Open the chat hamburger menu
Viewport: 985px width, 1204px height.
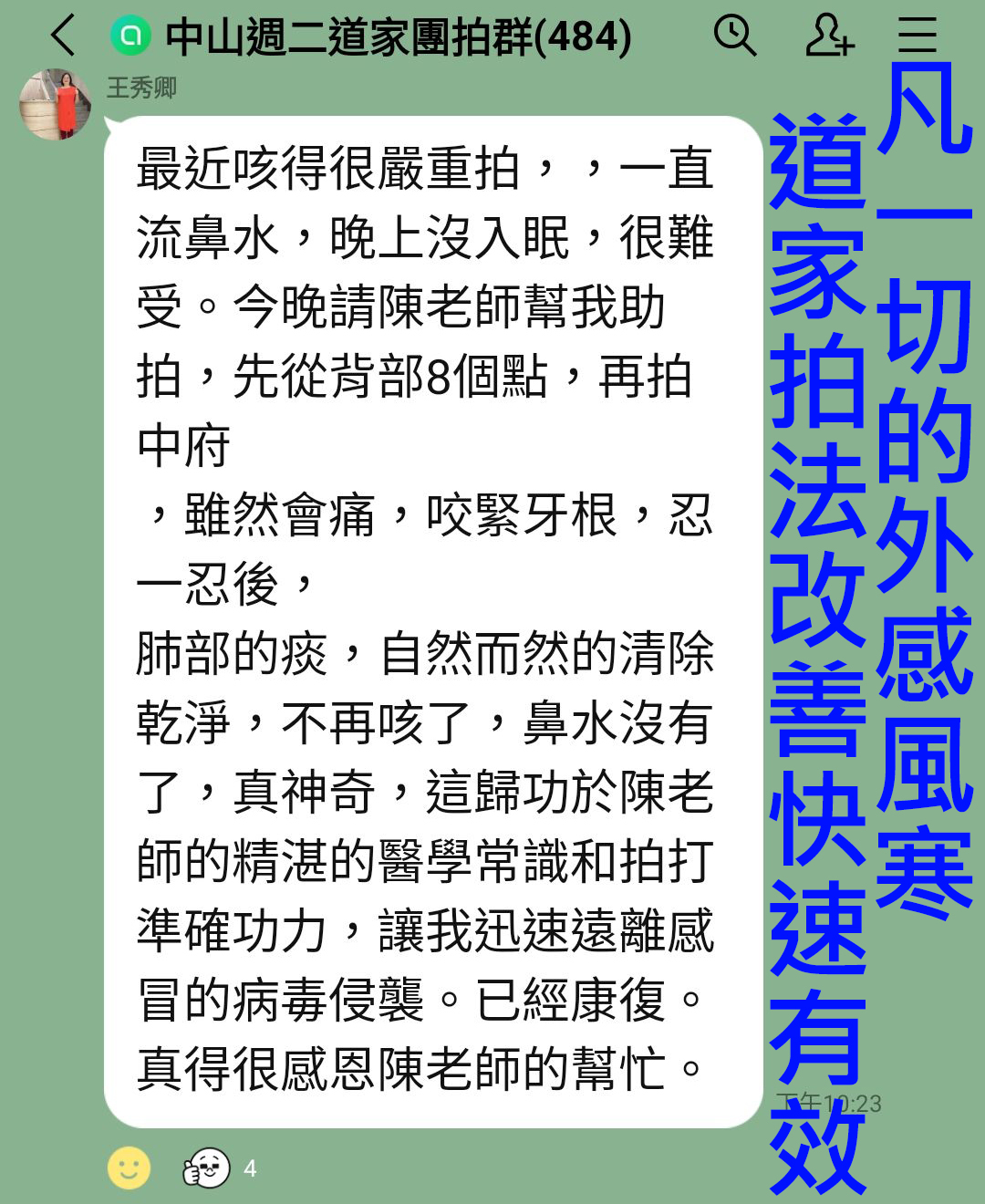pos(917,36)
